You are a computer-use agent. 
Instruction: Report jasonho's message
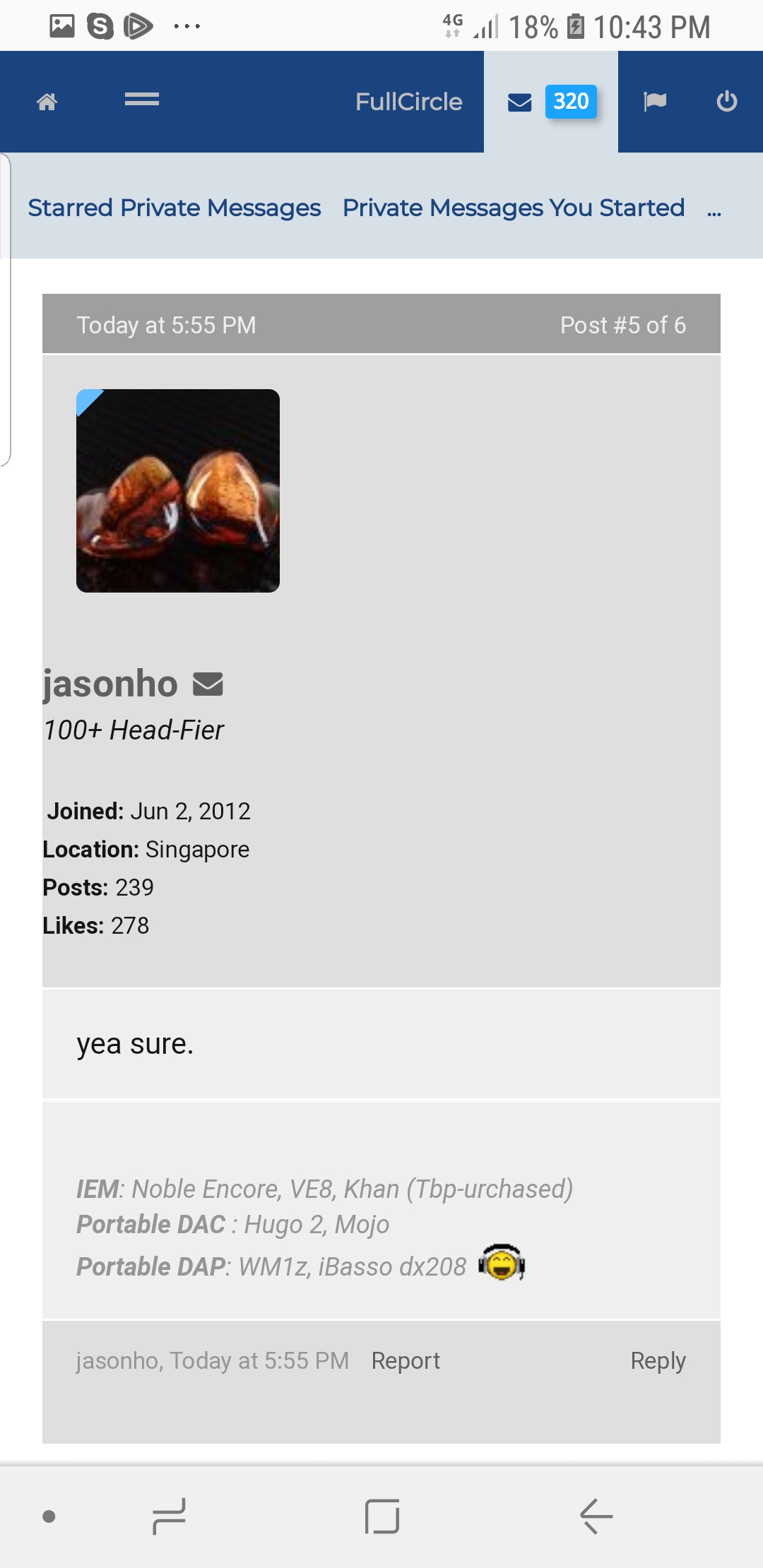coord(406,1360)
